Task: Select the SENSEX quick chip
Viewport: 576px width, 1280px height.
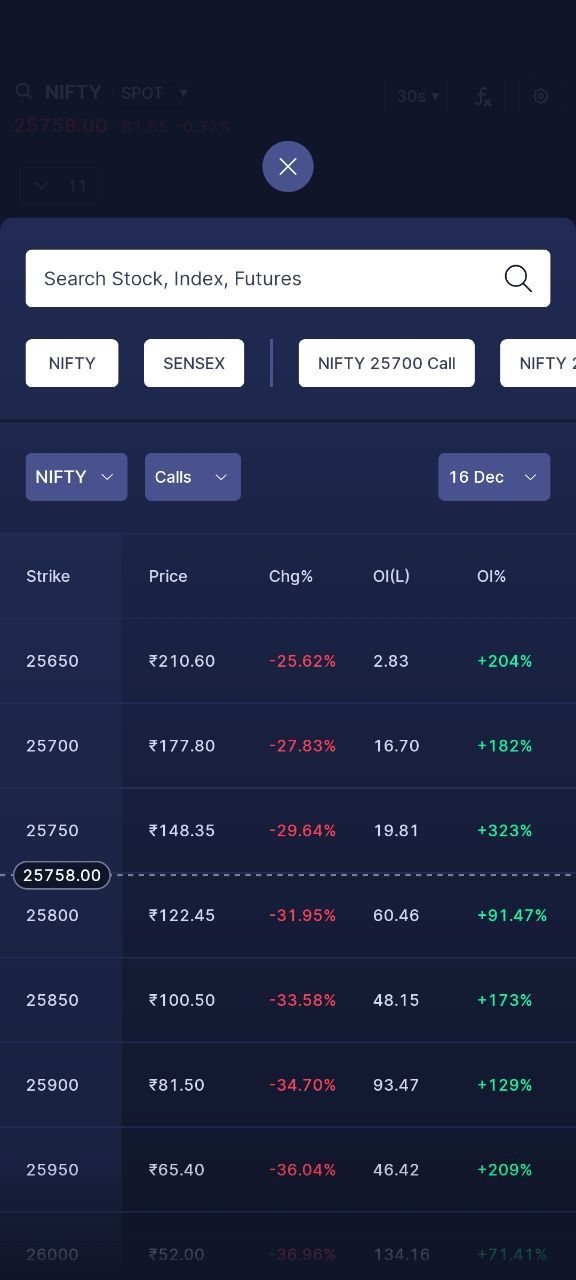Action: coord(194,363)
